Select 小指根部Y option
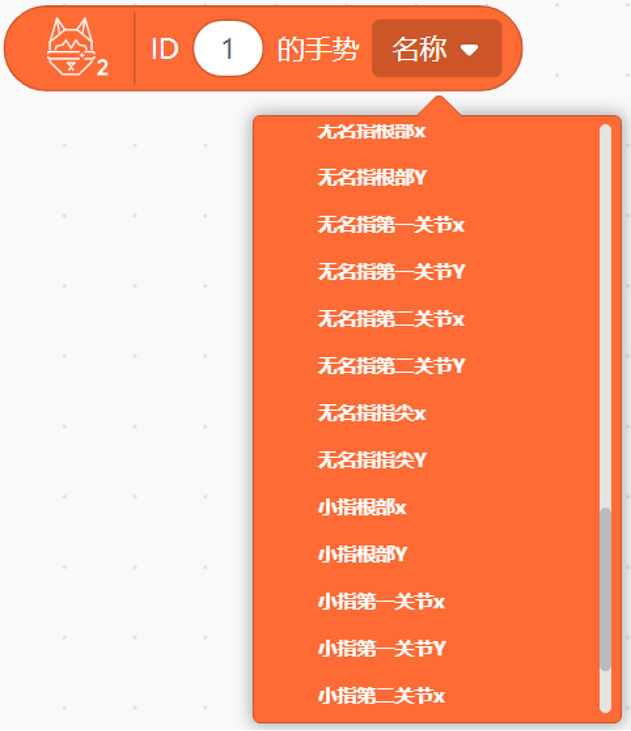Screen dimensions: 631x731 362,554
